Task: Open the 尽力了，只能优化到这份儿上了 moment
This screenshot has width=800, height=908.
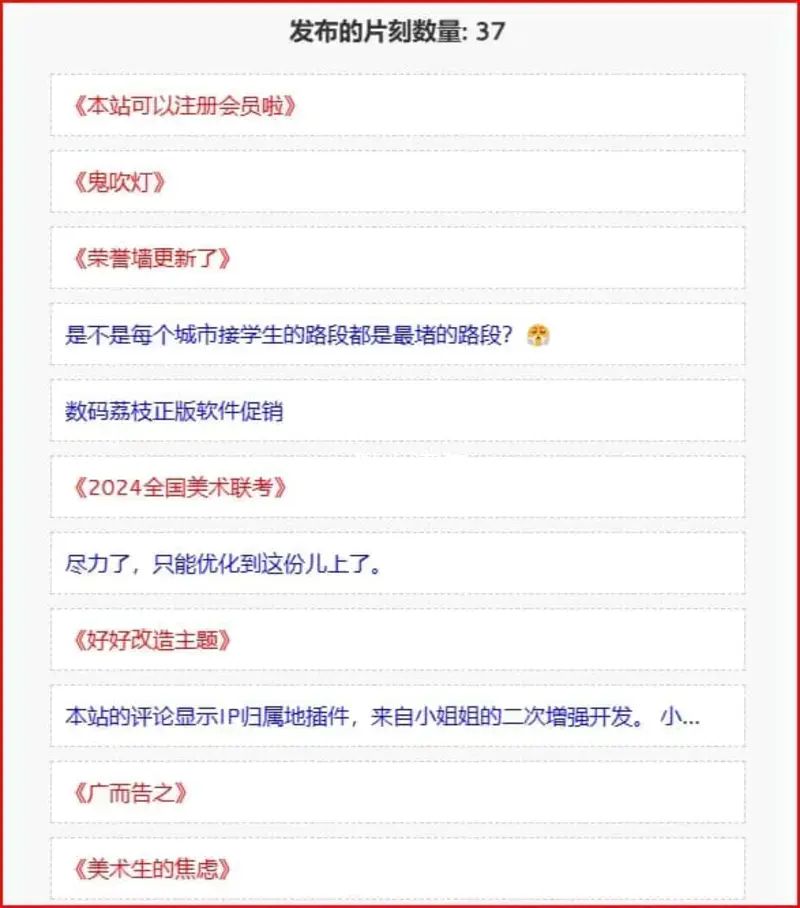Action: pos(224,564)
